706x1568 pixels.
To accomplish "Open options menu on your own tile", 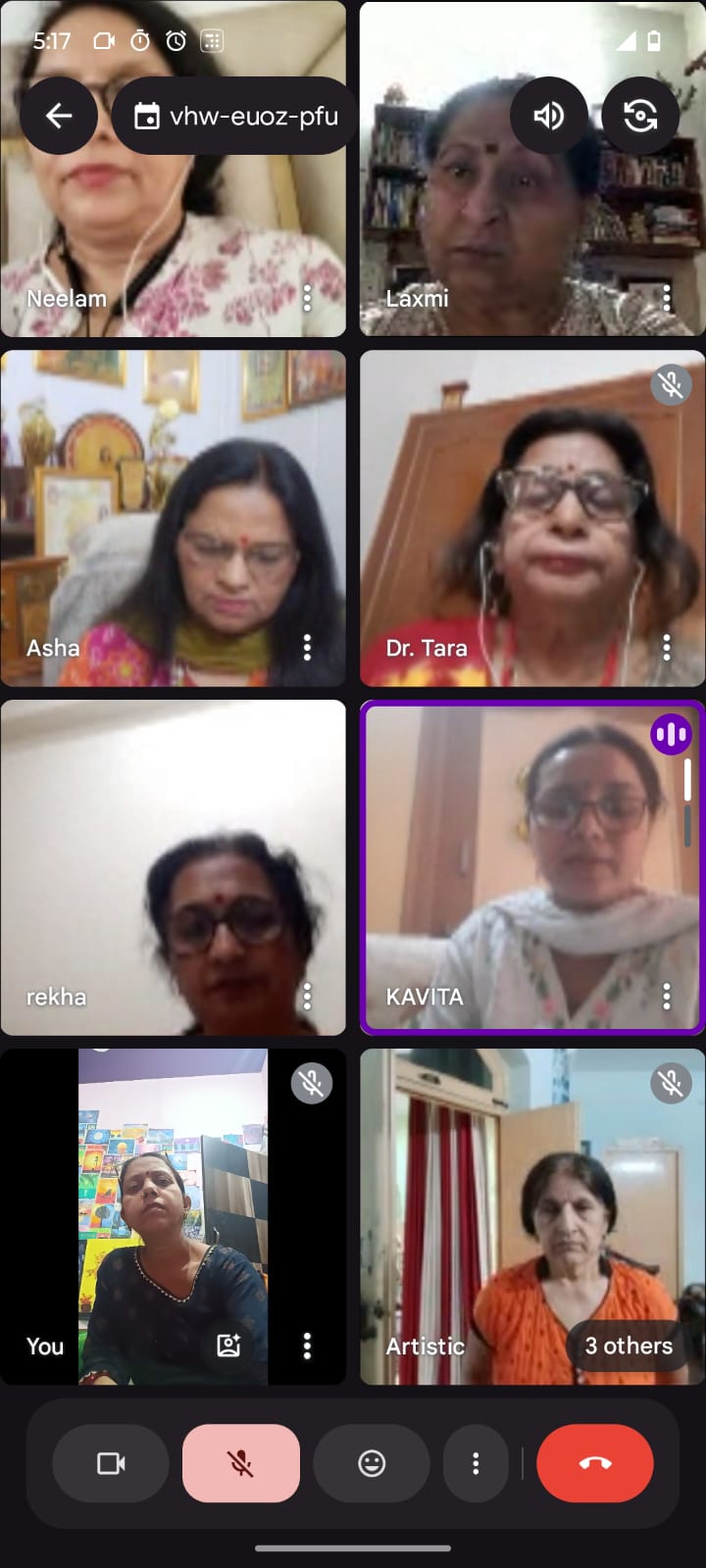I will click(x=307, y=1346).
